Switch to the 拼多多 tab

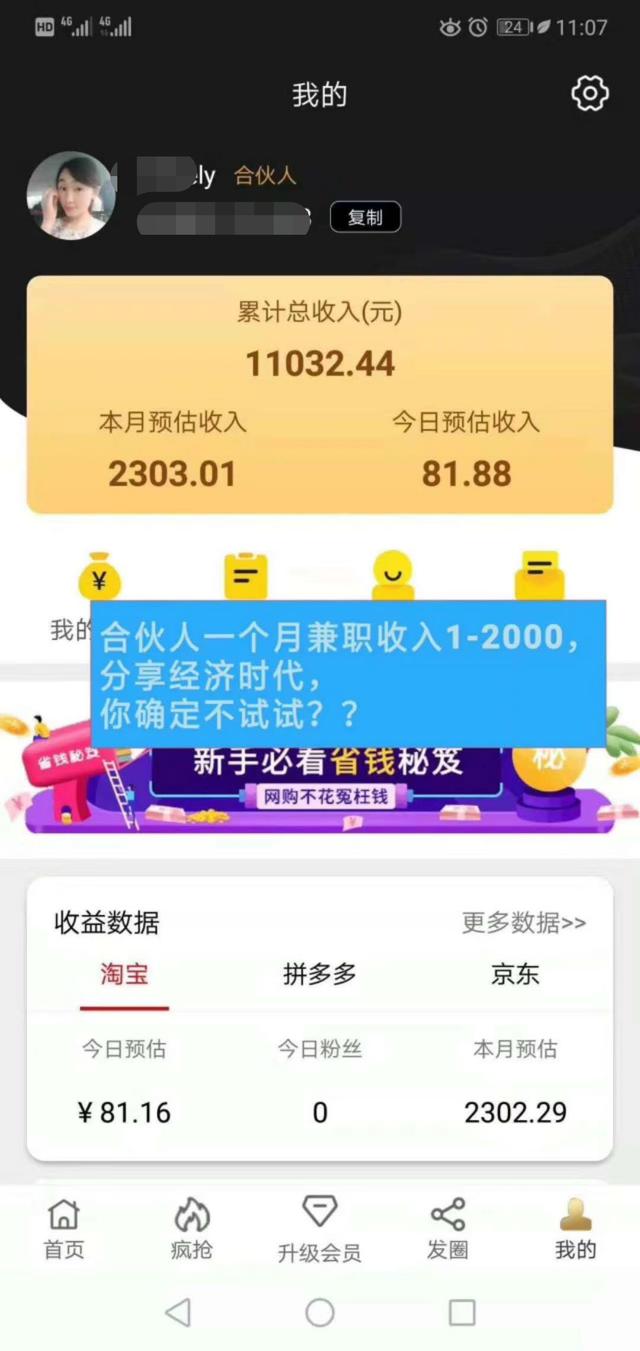pyautogui.click(x=320, y=975)
